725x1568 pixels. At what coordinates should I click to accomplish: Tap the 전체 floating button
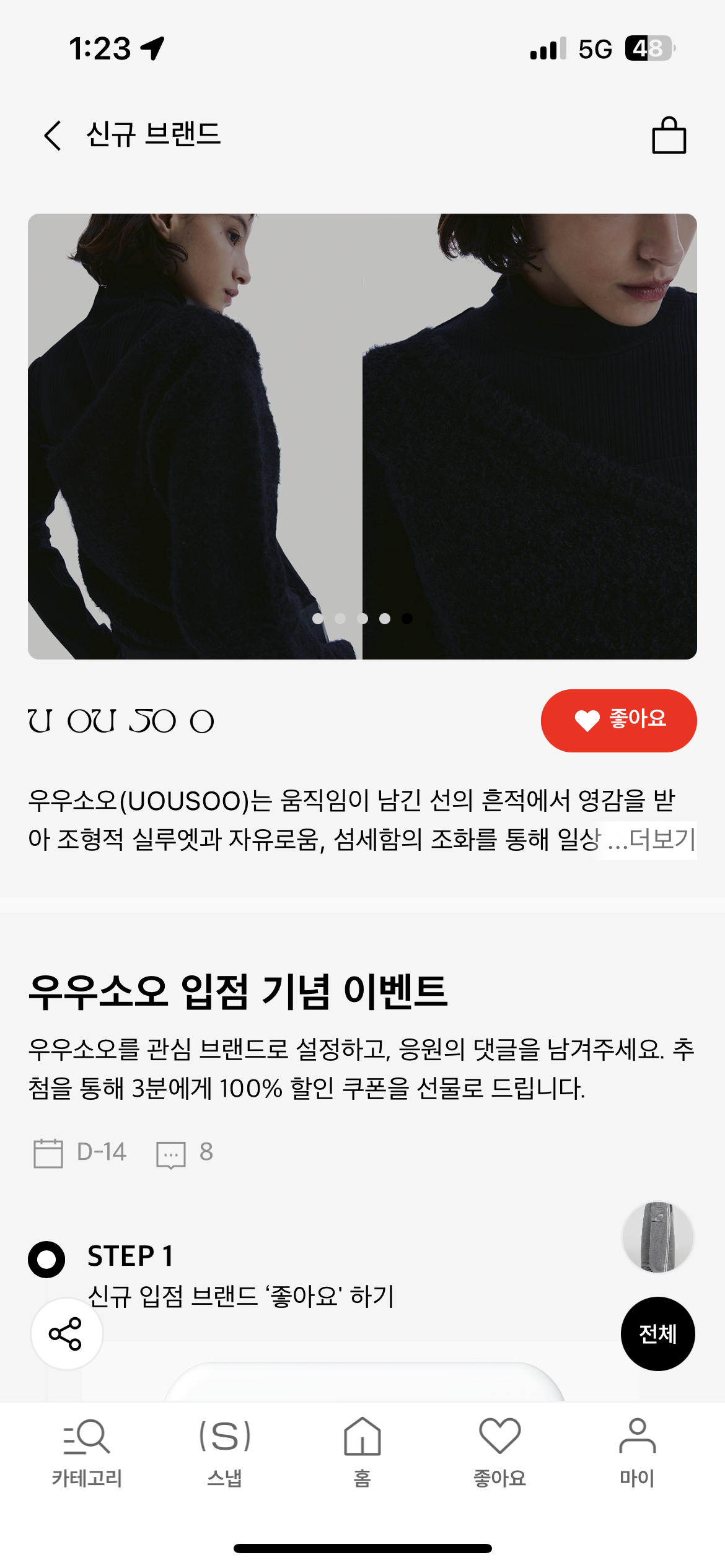click(657, 1333)
